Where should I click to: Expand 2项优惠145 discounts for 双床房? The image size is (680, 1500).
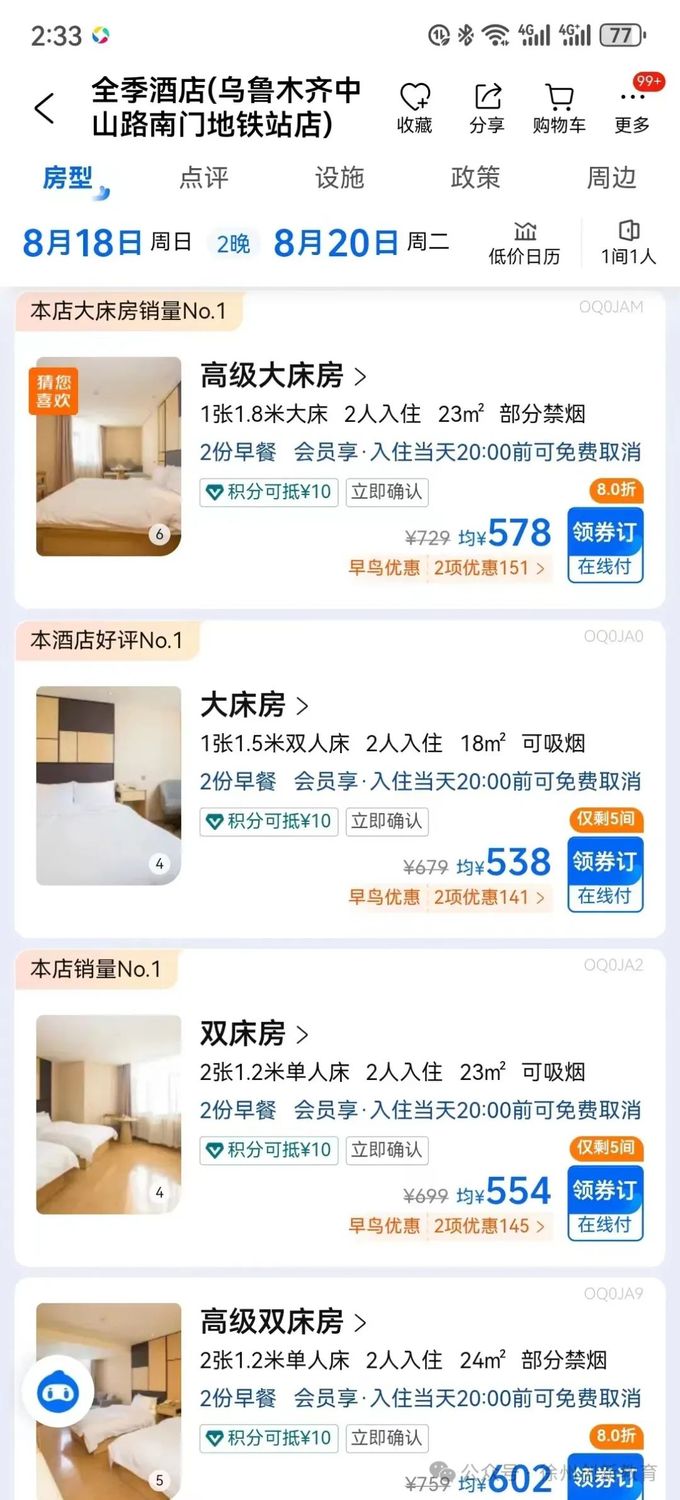(489, 1225)
